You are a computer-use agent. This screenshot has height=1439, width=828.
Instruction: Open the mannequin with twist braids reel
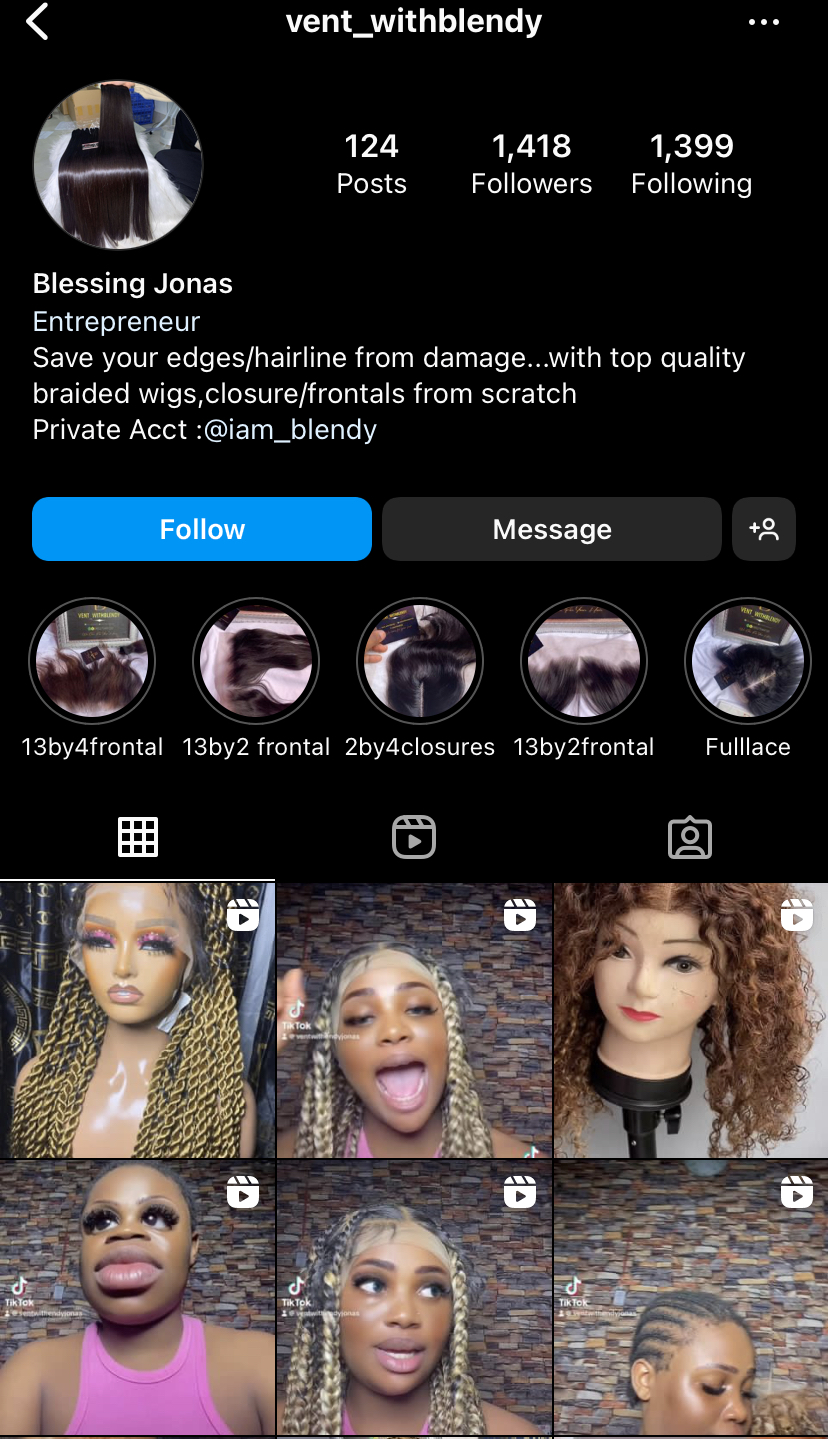(137, 1020)
